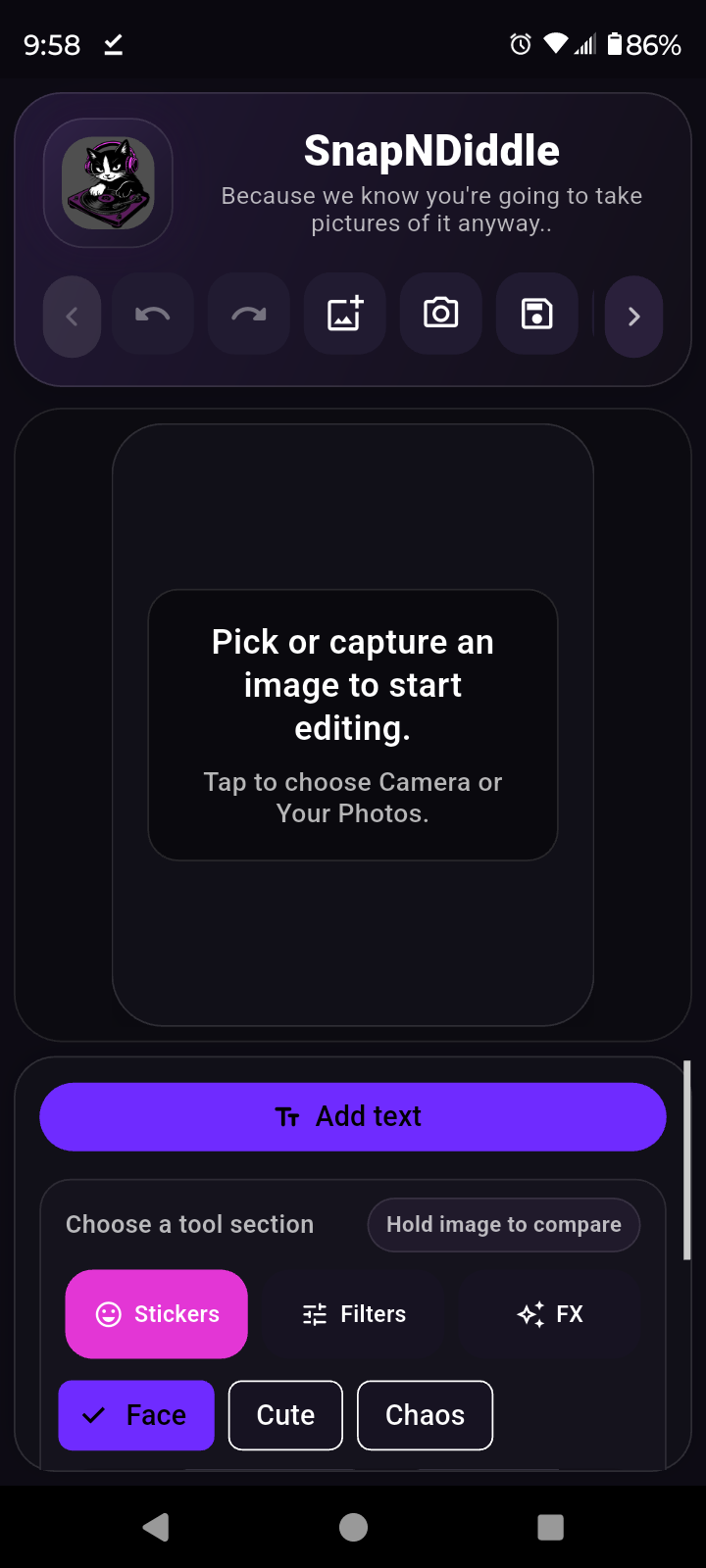
Task: Select the Stickers tool section
Action: point(157,1314)
